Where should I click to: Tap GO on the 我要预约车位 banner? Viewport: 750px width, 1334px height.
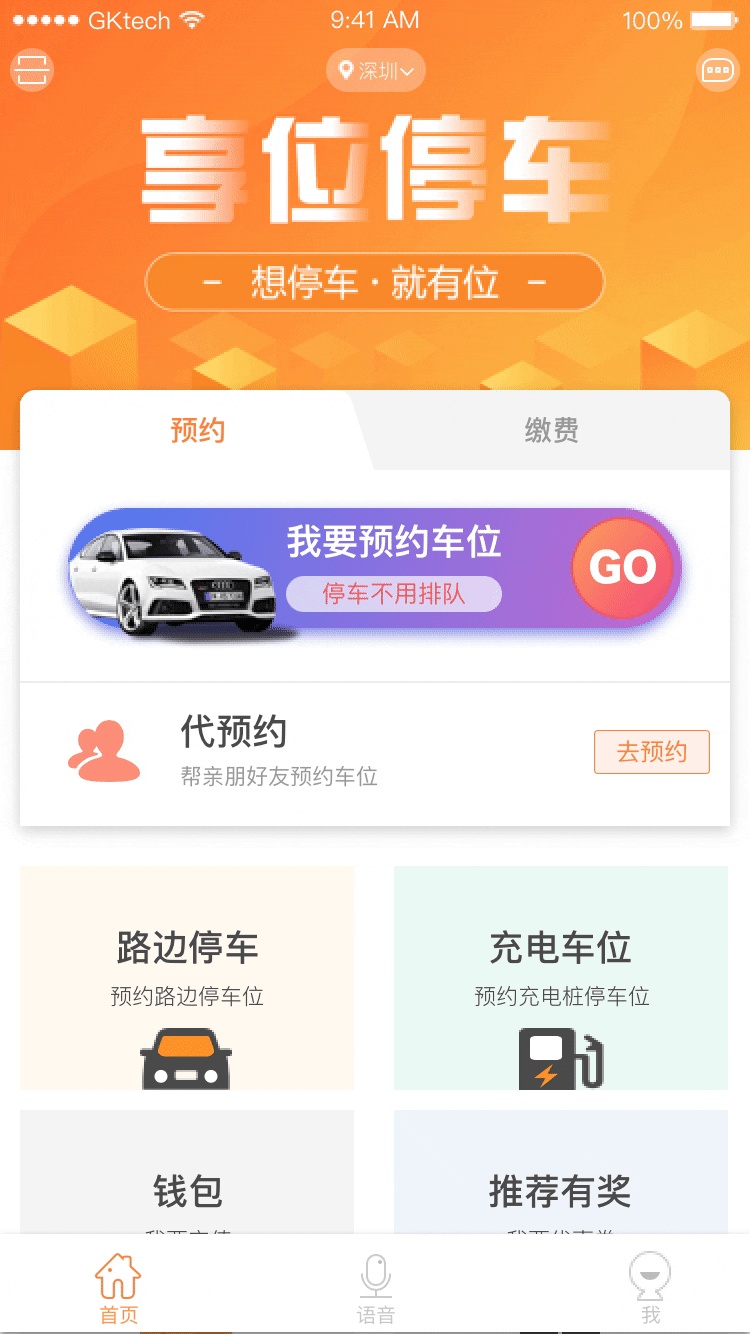click(x=622, y=568)
